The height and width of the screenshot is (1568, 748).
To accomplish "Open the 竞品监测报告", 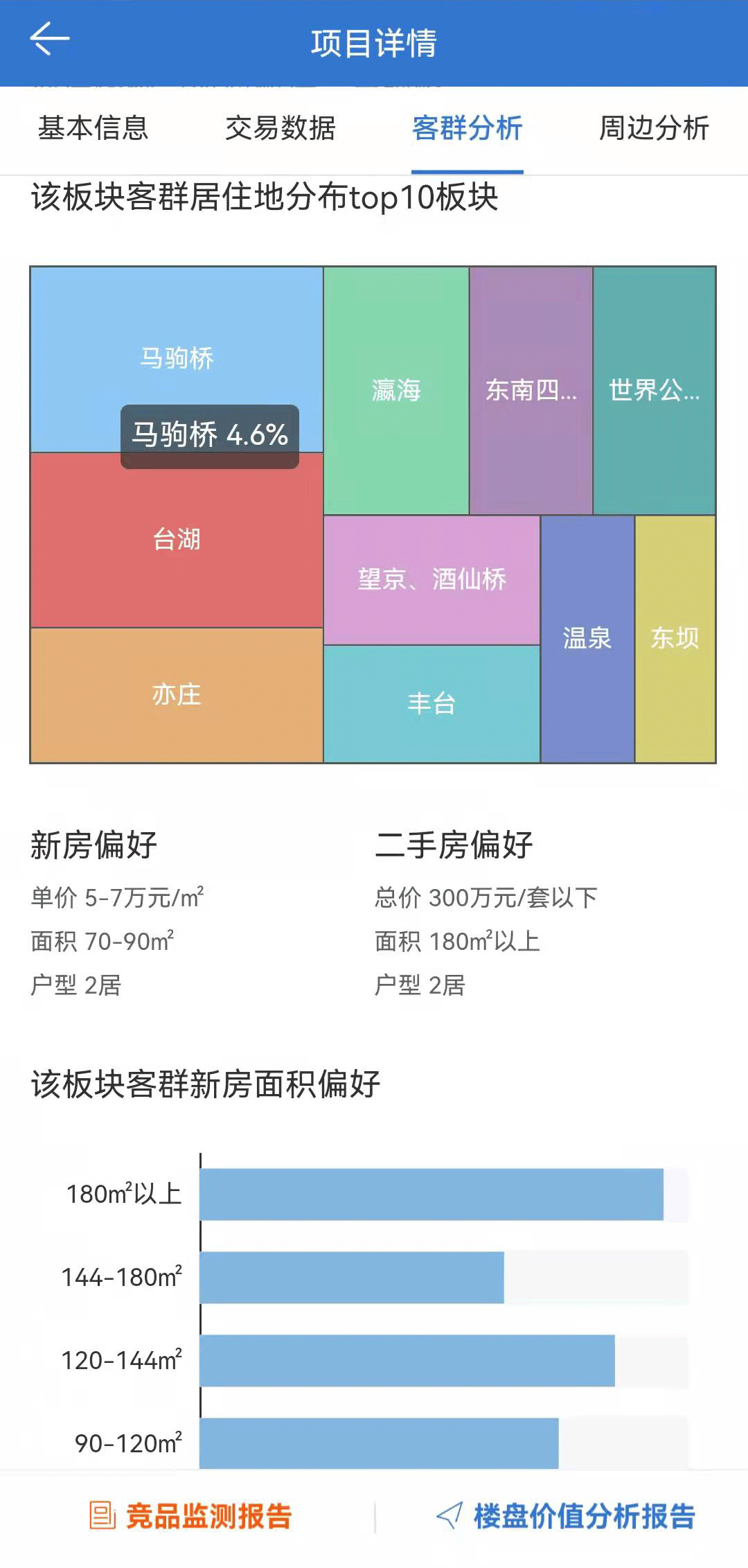I will pos(190,1516).
